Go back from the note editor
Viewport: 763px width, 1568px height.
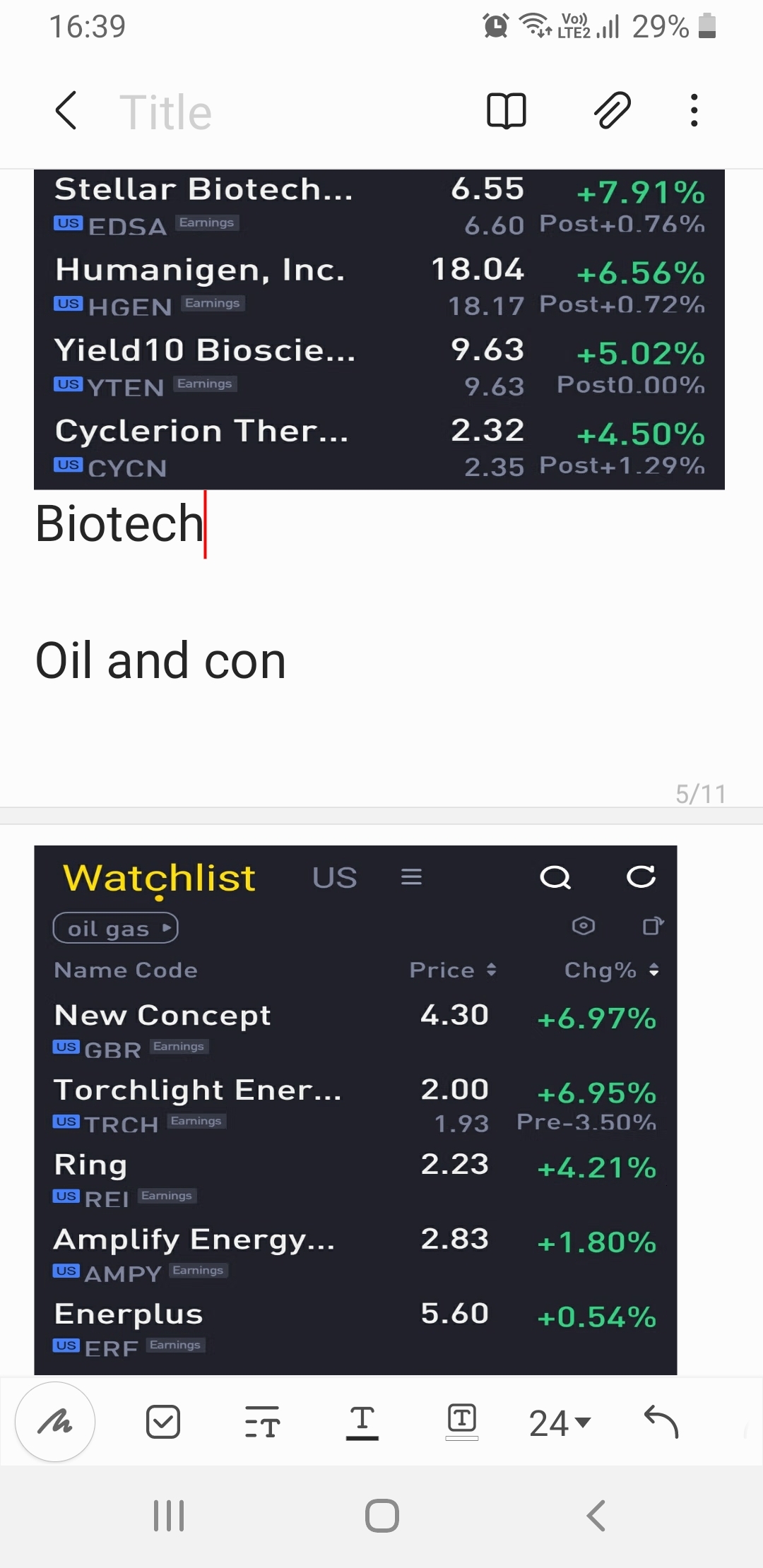click(66, 111)
